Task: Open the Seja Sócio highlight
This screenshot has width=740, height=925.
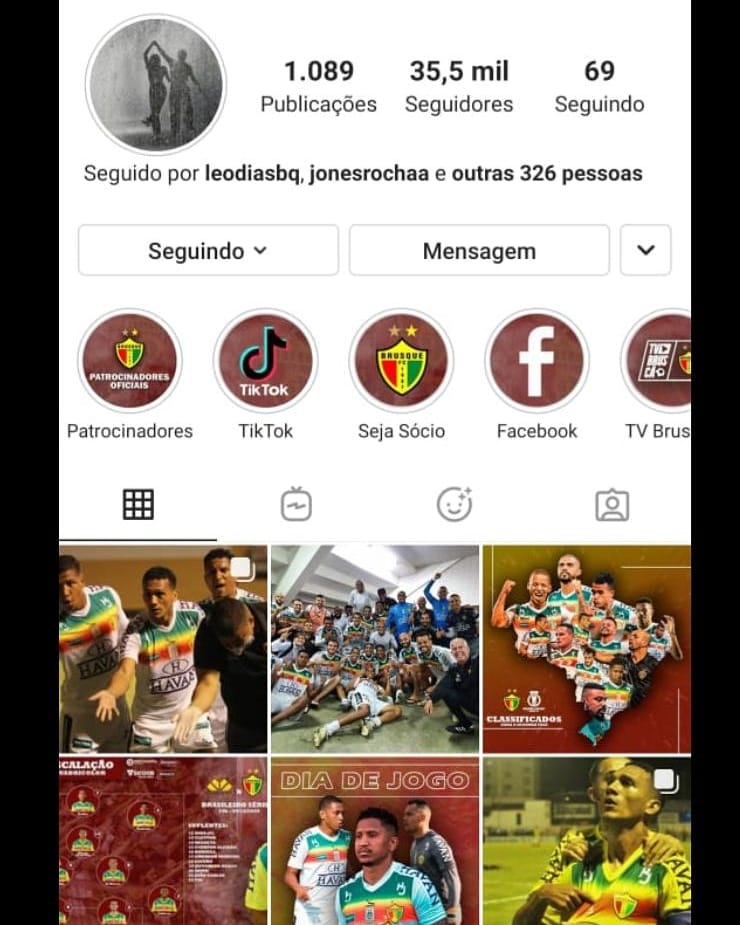Action: [x=401, y=361]
